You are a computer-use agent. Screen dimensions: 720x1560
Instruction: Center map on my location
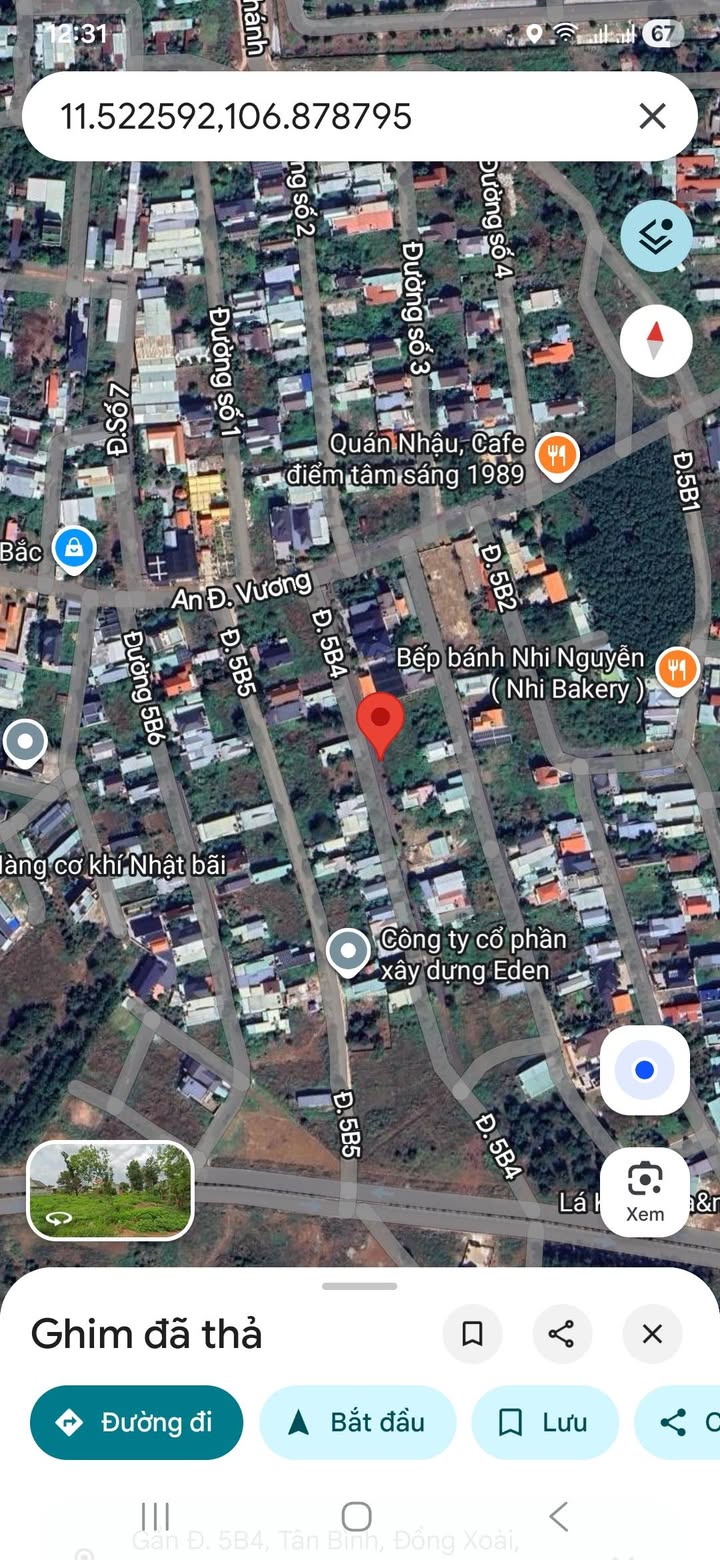point(645,1070)
